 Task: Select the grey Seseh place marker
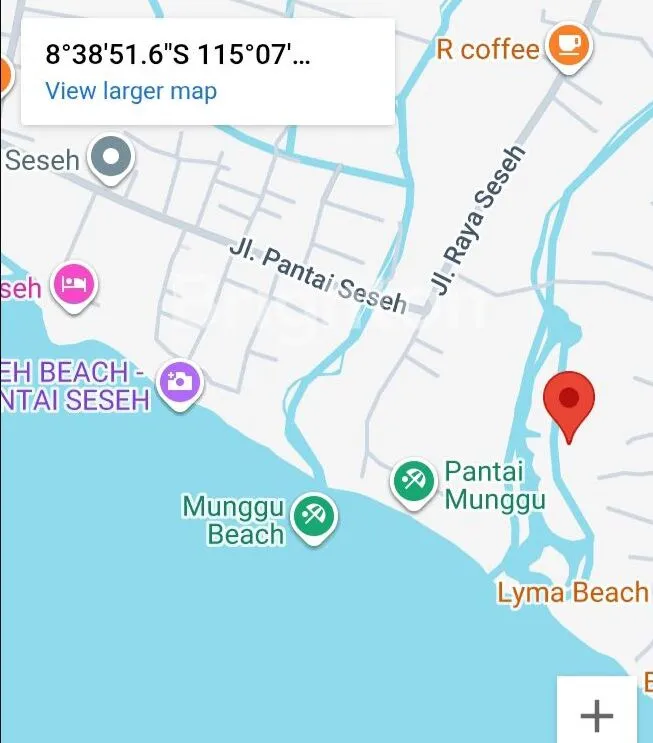[x=110, y=158]
